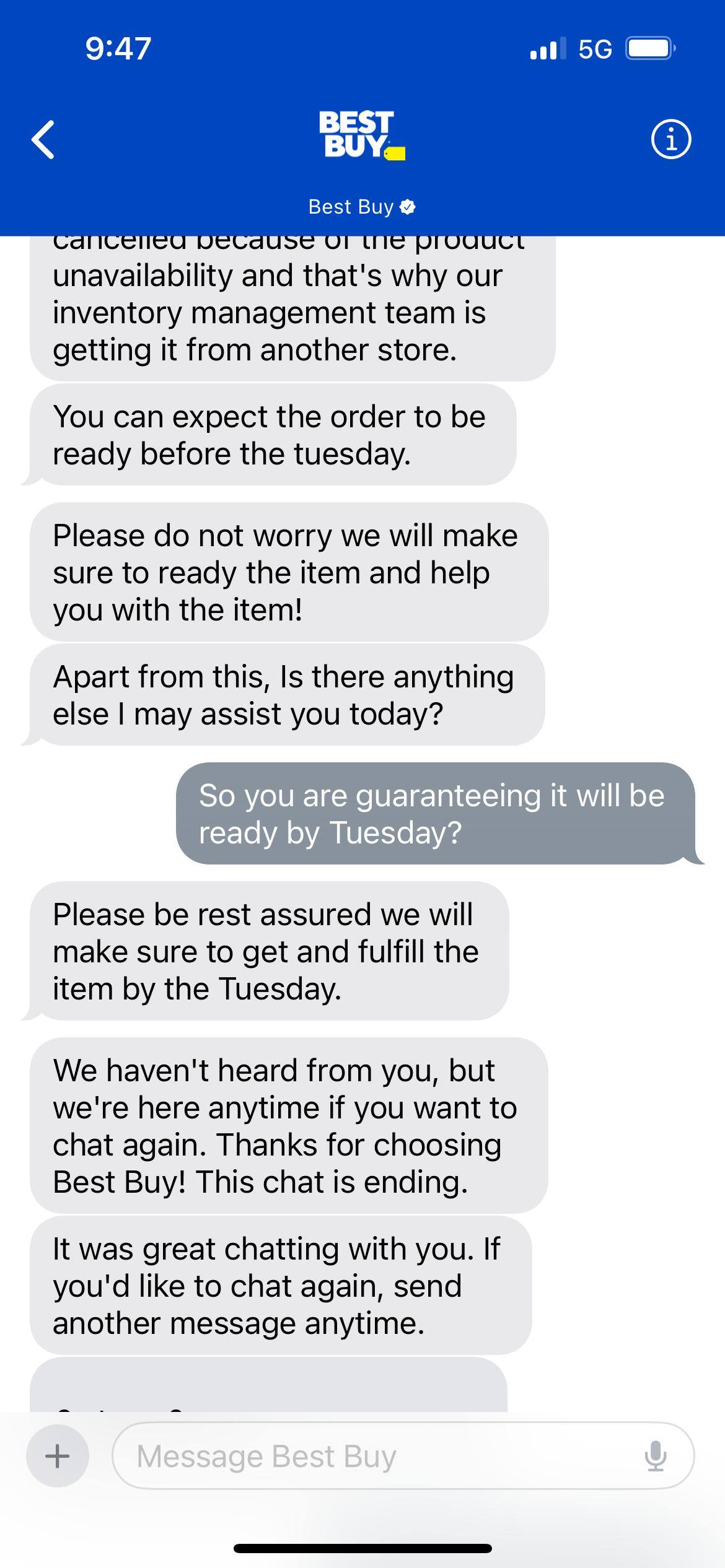Tap the message asking about Tuesday guarantee
Image resolution: width=725 pixels, height=1568 pixels.
pos(432,814)
